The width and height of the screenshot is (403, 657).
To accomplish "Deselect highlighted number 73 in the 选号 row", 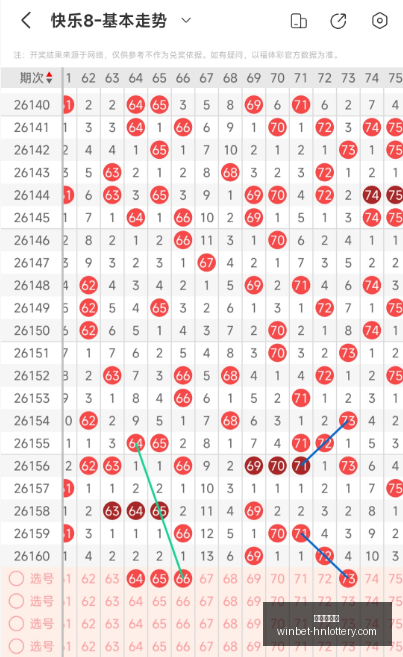I will [x=348, y=579].
